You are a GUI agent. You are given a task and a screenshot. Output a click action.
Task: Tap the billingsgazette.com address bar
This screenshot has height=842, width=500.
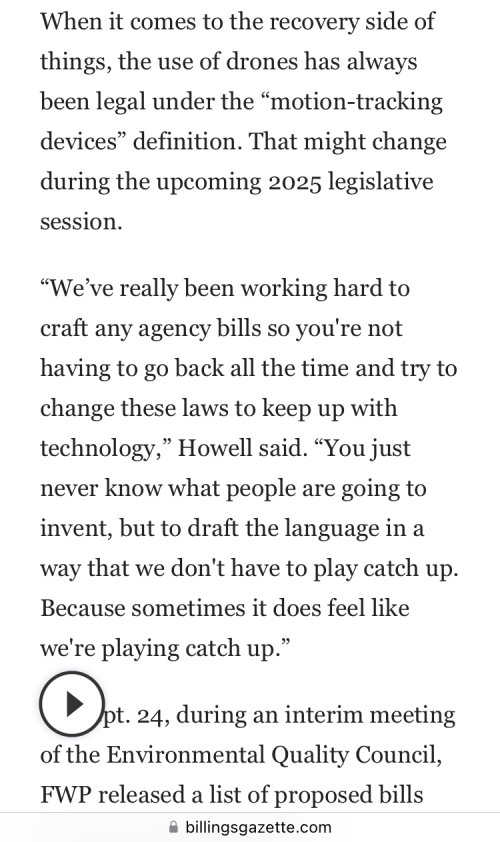coord(250,827)
